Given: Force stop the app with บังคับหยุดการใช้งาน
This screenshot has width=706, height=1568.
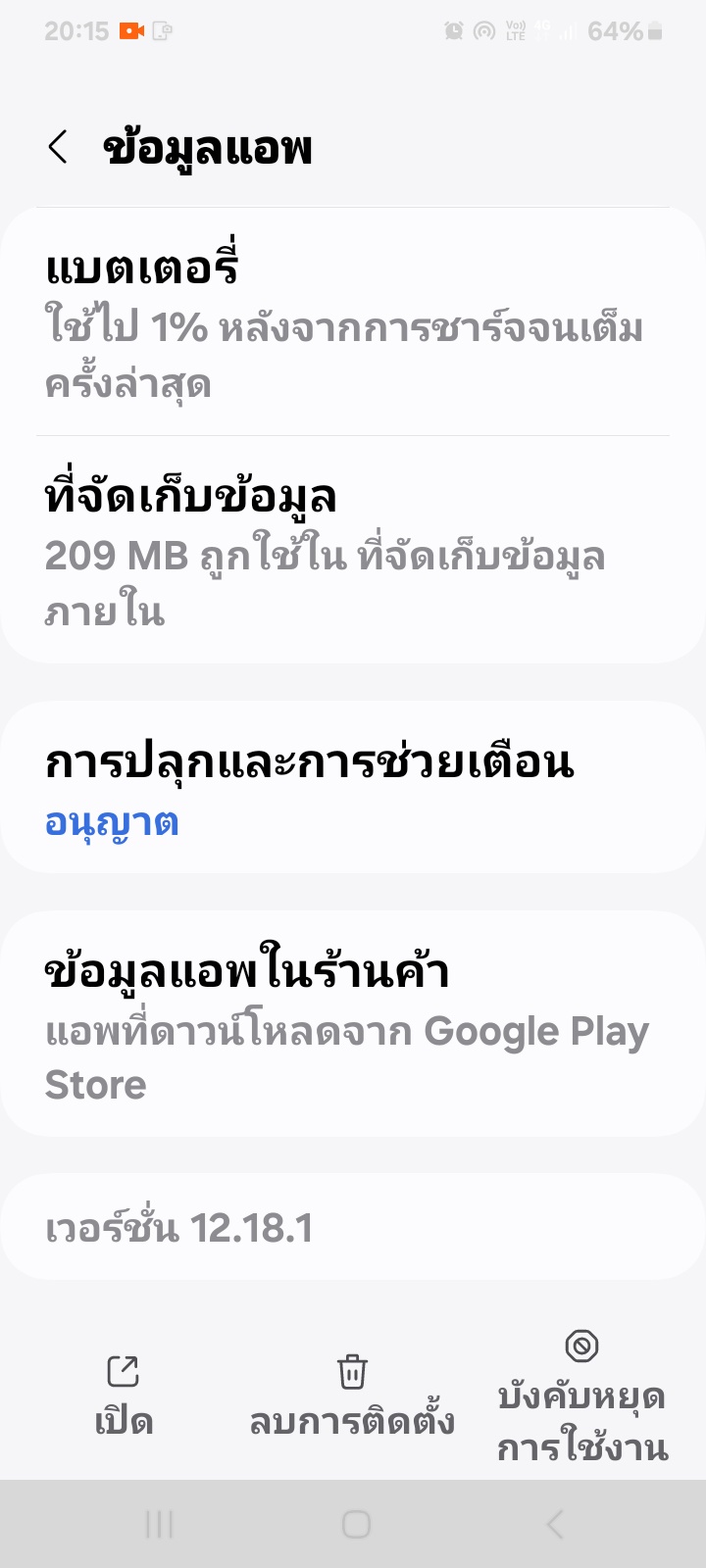Looking at the screenshot, I should tap(582, 1396).
